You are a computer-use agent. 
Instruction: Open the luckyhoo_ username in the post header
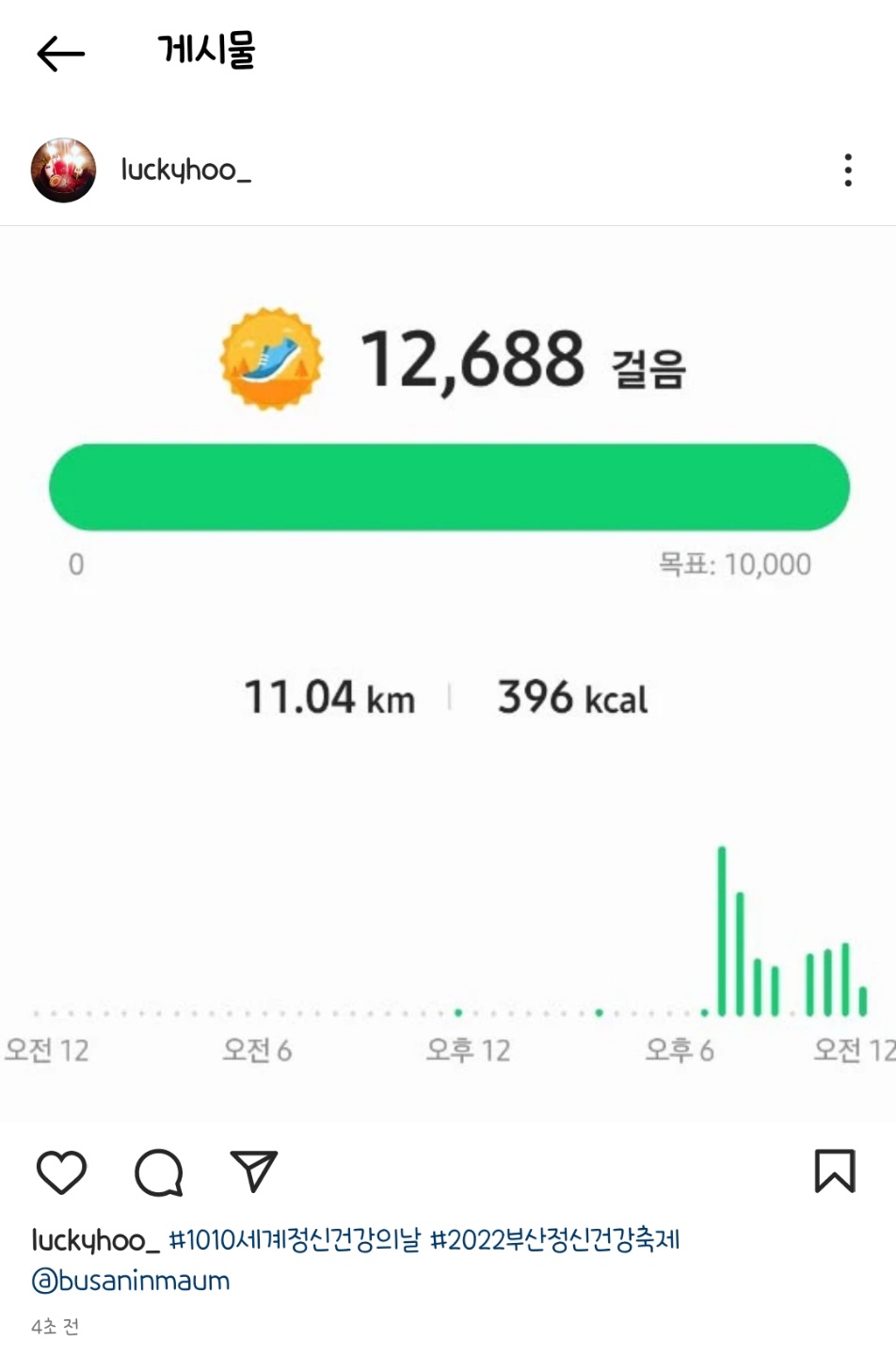pos(185,170)
